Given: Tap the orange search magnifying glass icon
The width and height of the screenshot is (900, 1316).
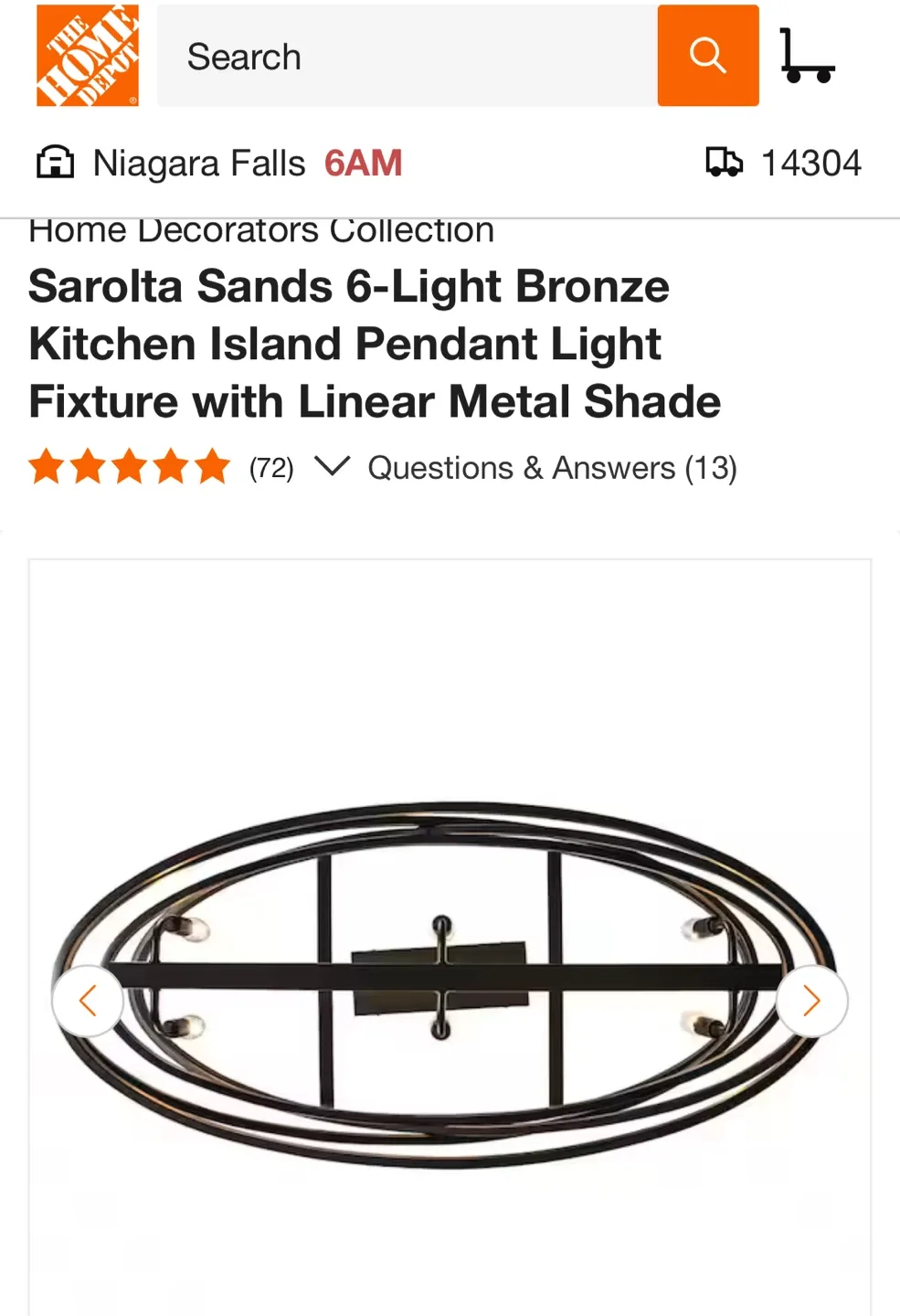Looking at the screenshot, I should click(707, 55).
